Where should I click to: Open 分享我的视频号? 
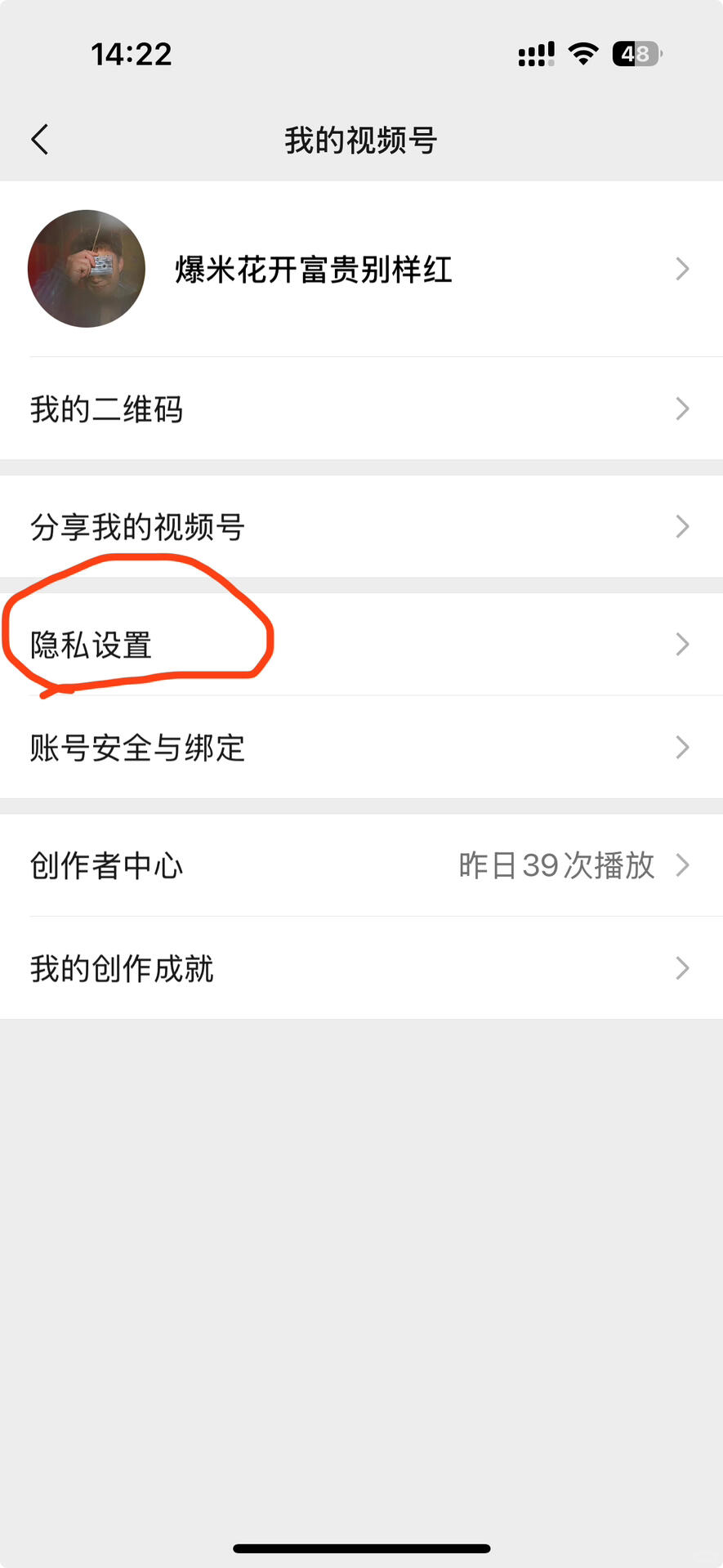361,527
